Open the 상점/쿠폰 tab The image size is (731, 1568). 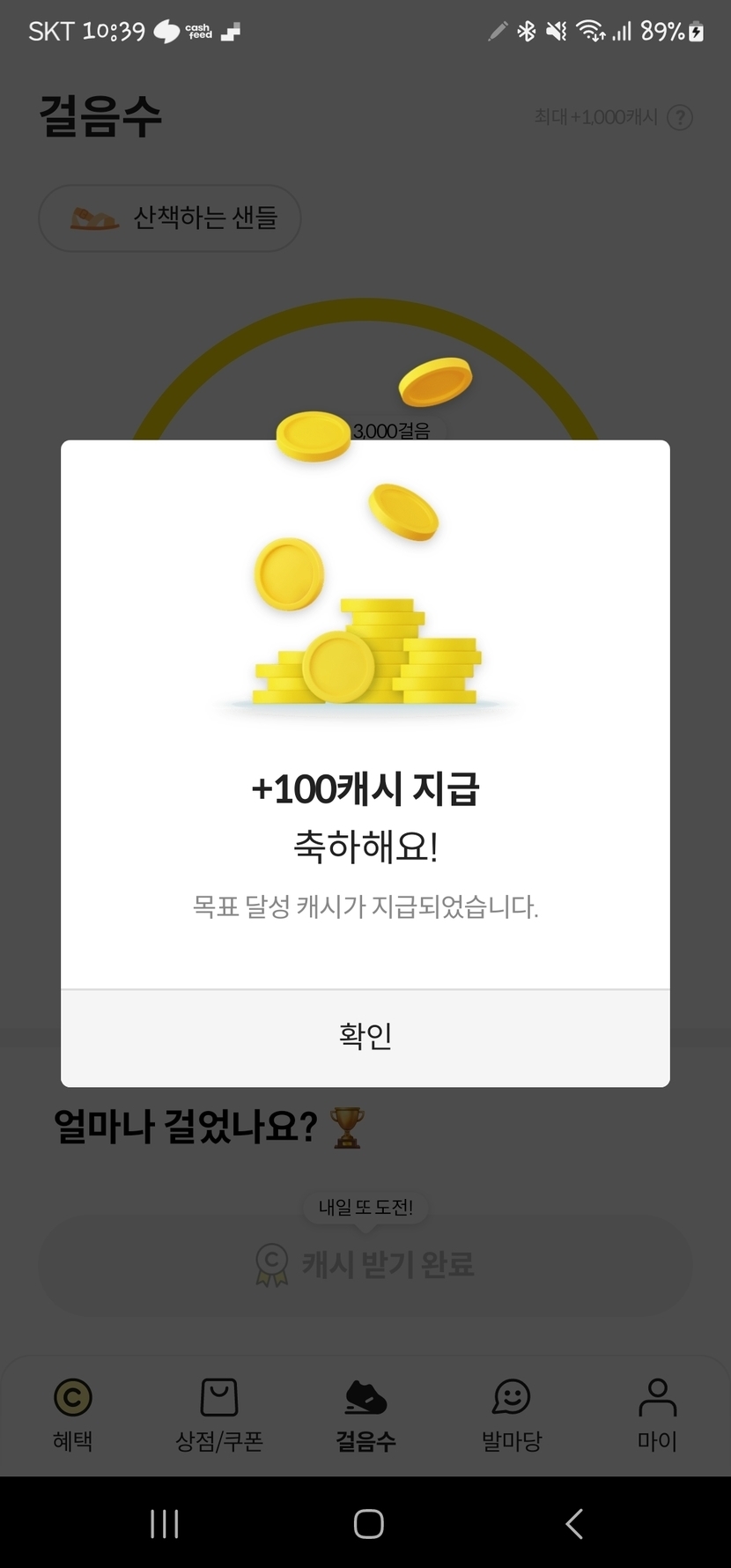(x=219, y=1415)
